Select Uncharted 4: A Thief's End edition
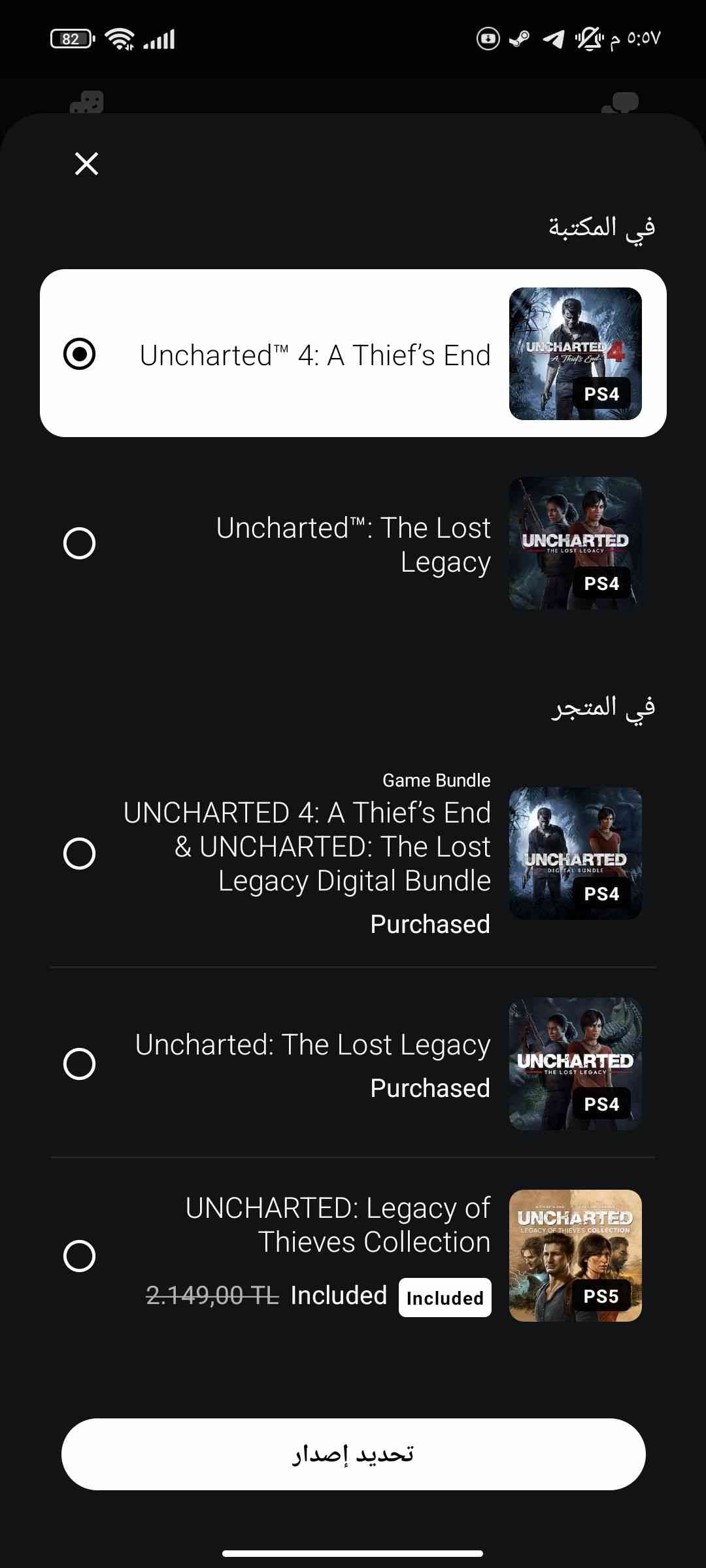The width and height of the screenshot is (706, 1568). tap(79, 354)
